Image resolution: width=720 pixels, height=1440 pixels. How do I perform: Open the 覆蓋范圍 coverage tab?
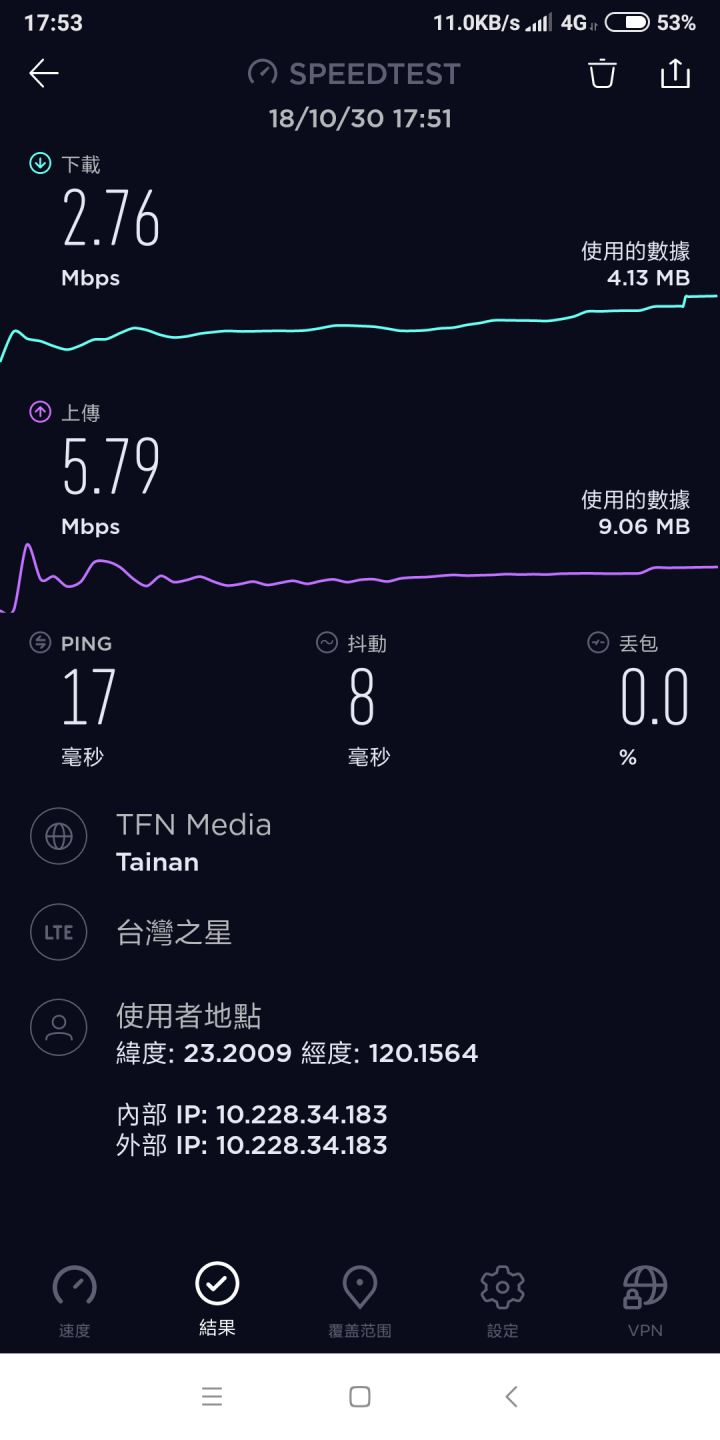click(x=360, y=1300)
